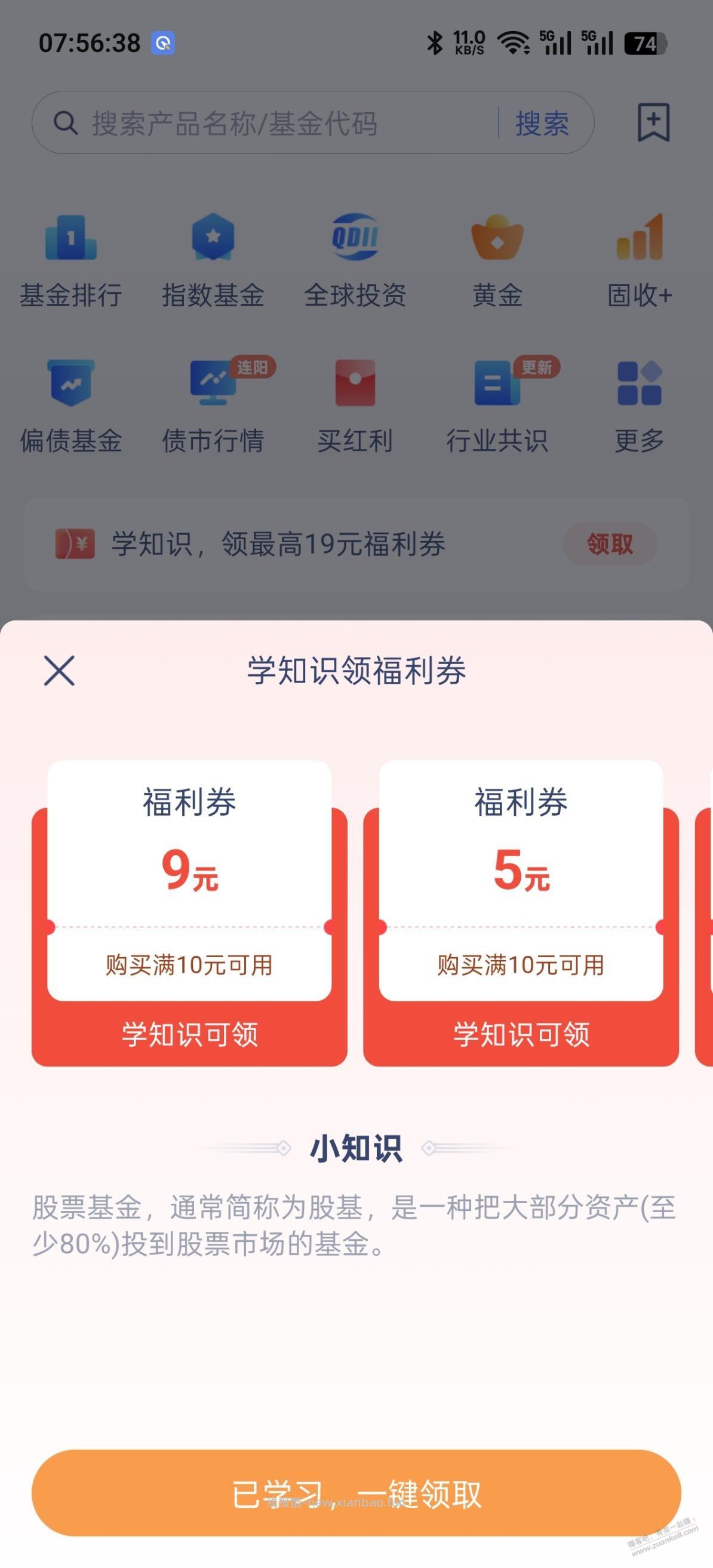Tap the search input field for fund codes

[x=274, y=122]
